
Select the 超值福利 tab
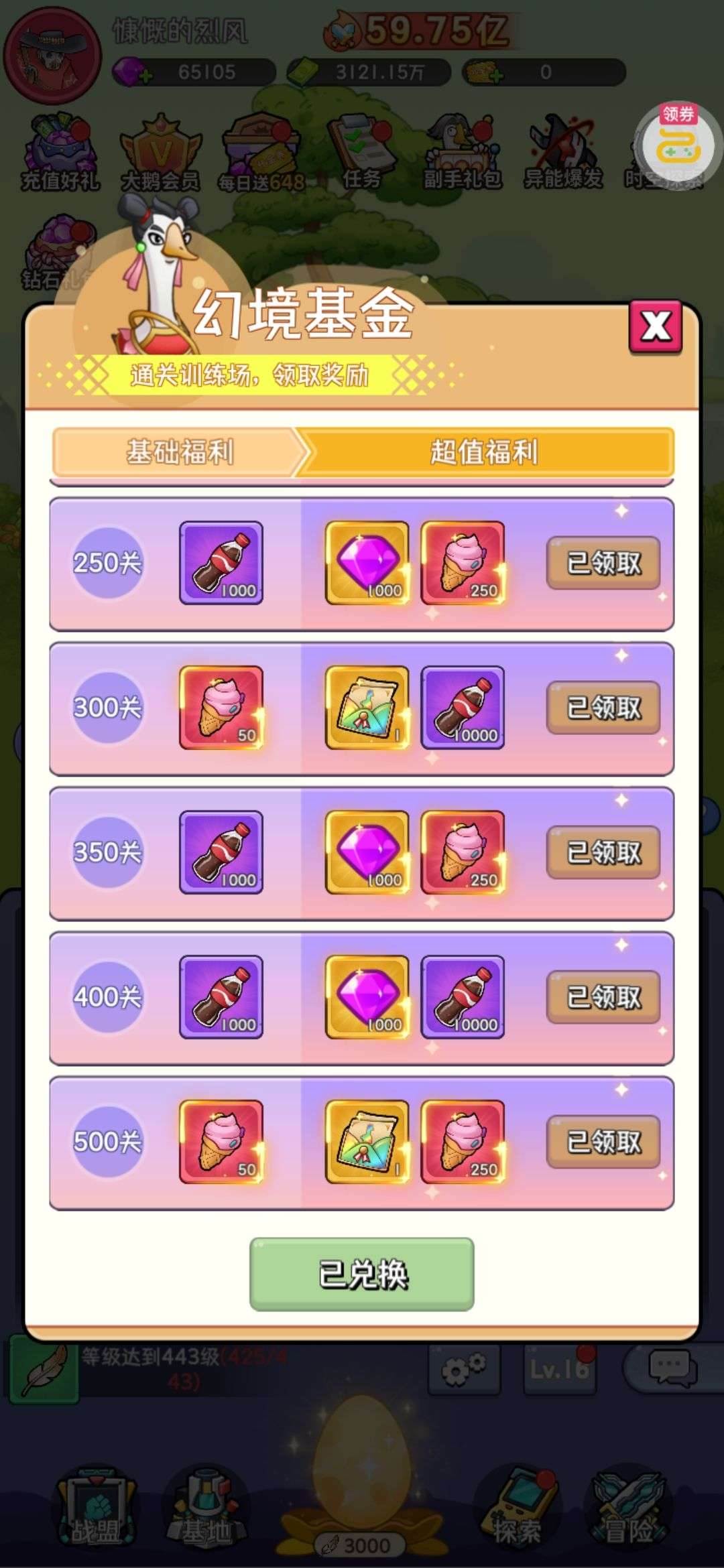485,452
